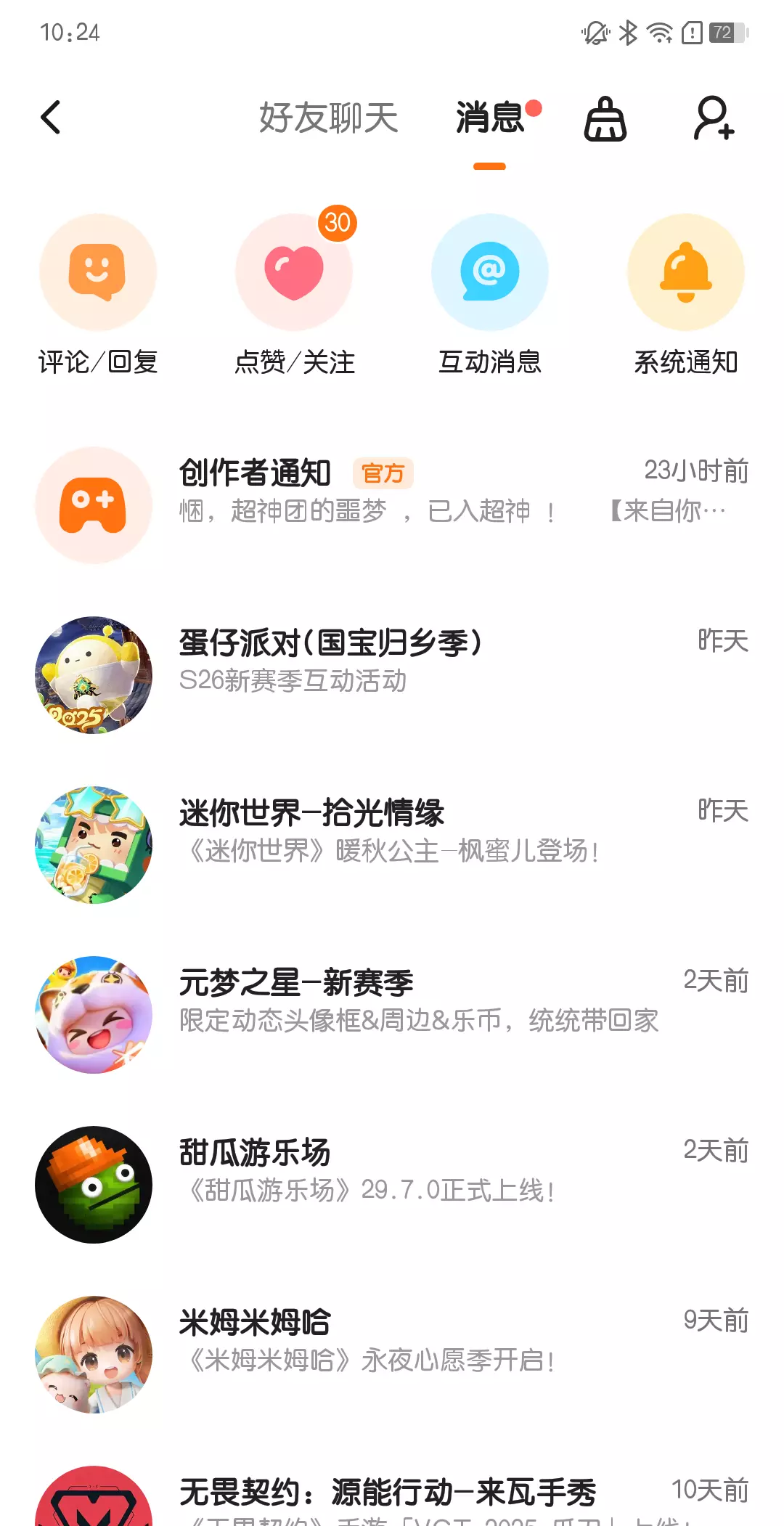Go back using the top-left arrow
Screen dimensions: 784x1526
point(51,118)
